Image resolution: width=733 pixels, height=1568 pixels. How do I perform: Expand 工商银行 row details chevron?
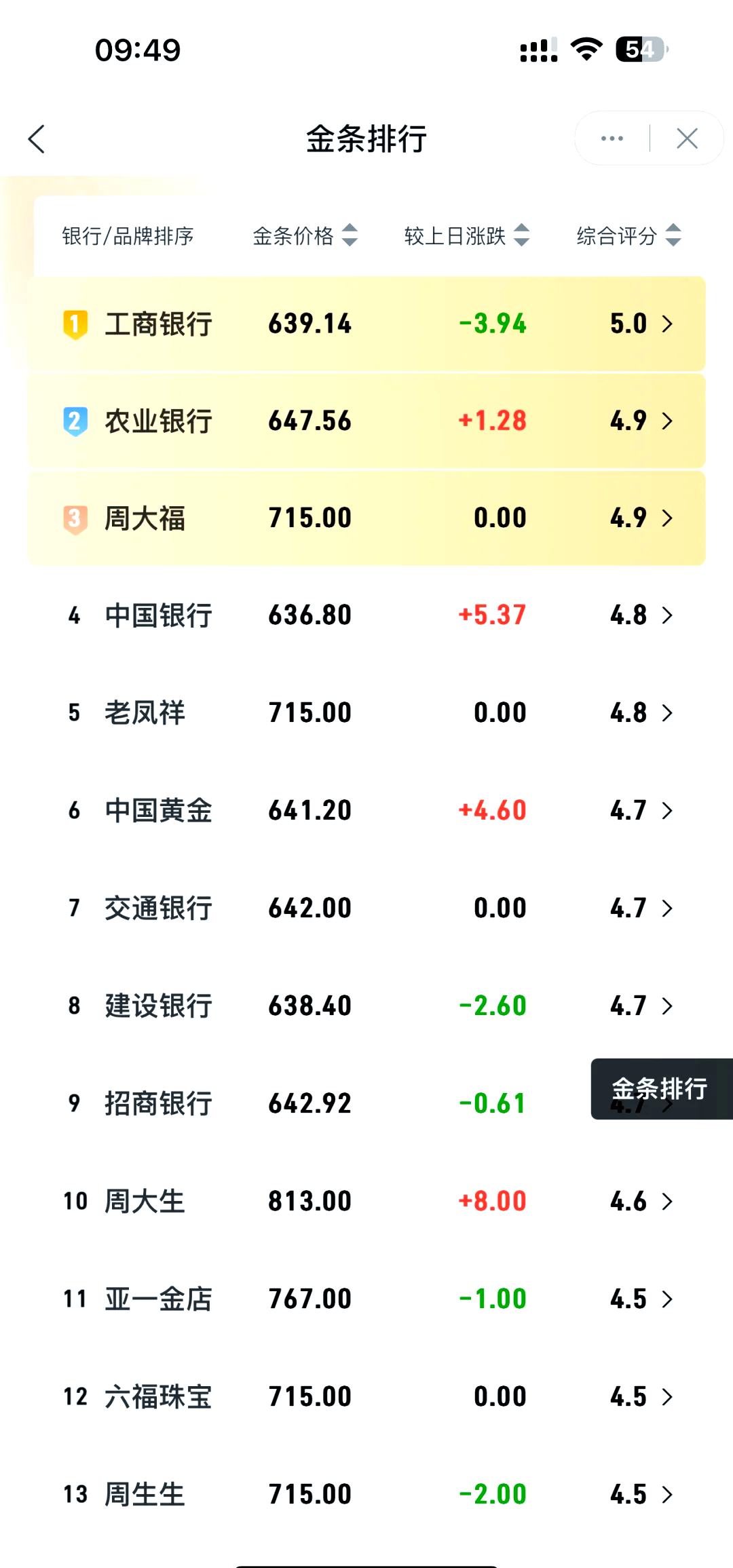coord(667,324)
